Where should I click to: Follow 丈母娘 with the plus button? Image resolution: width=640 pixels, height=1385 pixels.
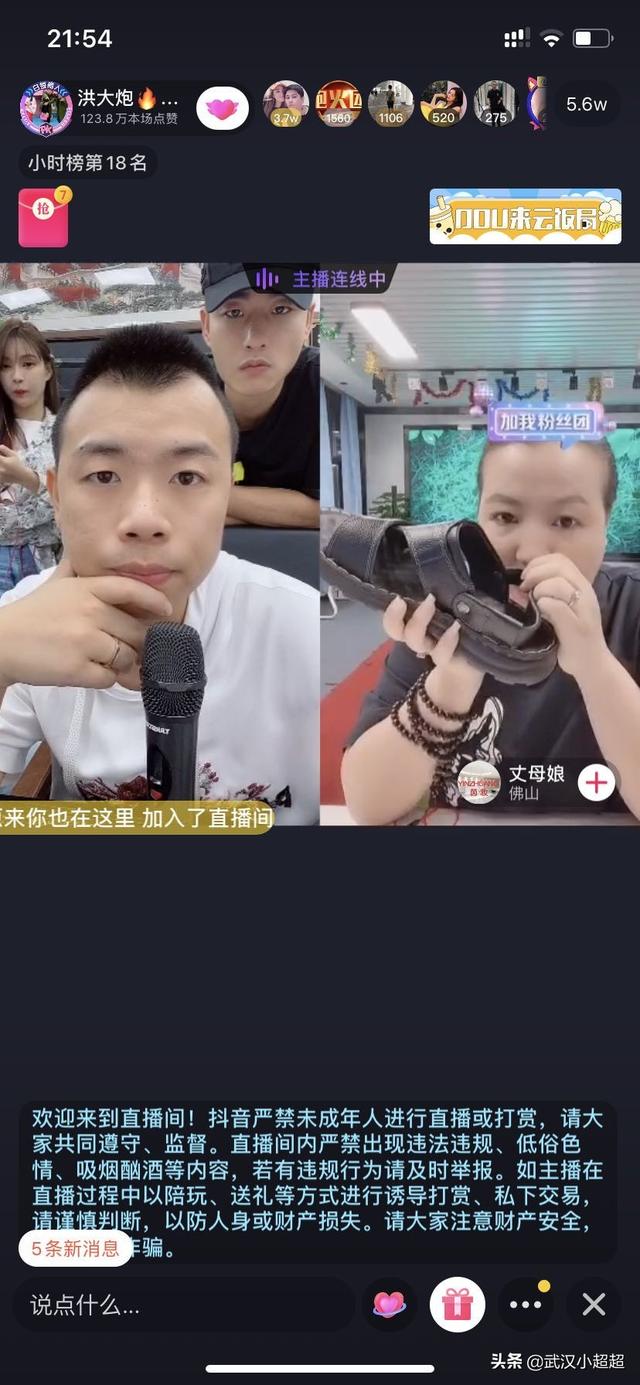(x=597, y=782)
